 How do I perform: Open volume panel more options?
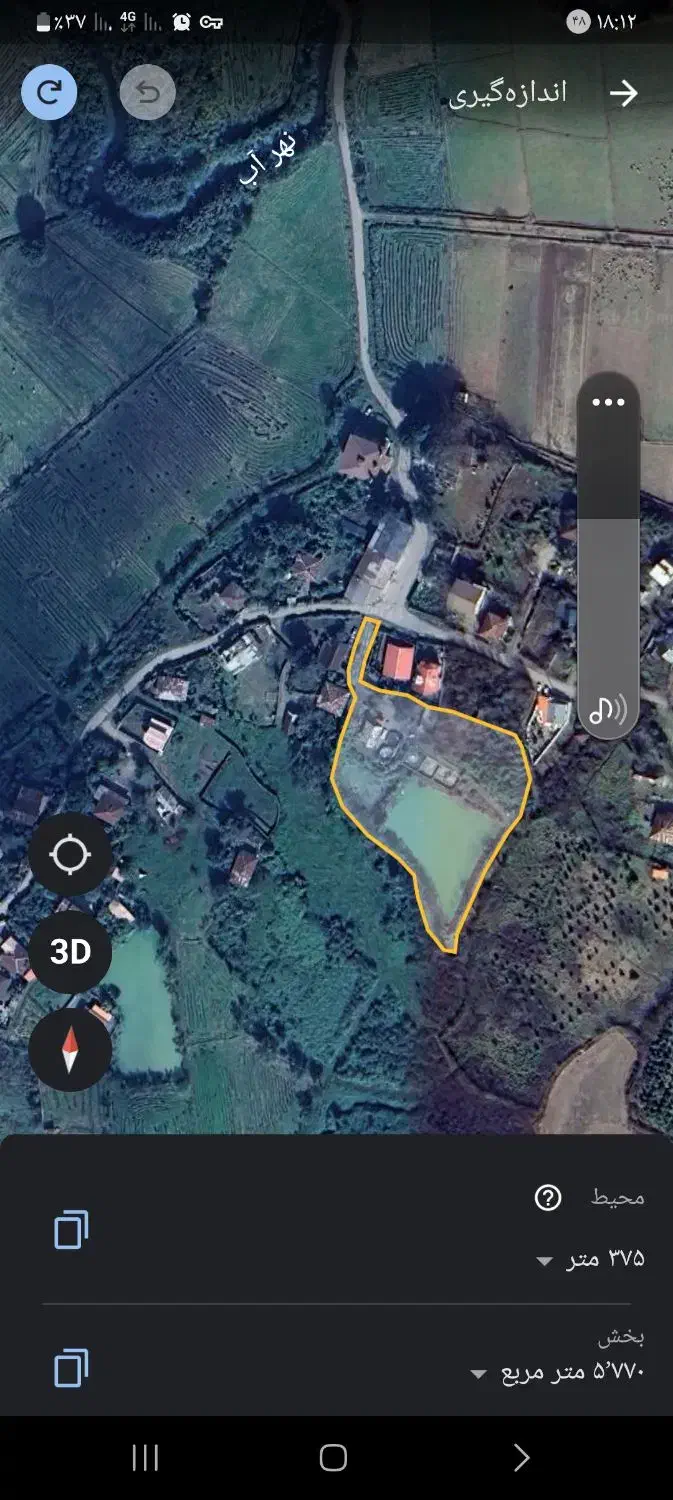coord(608,402)
